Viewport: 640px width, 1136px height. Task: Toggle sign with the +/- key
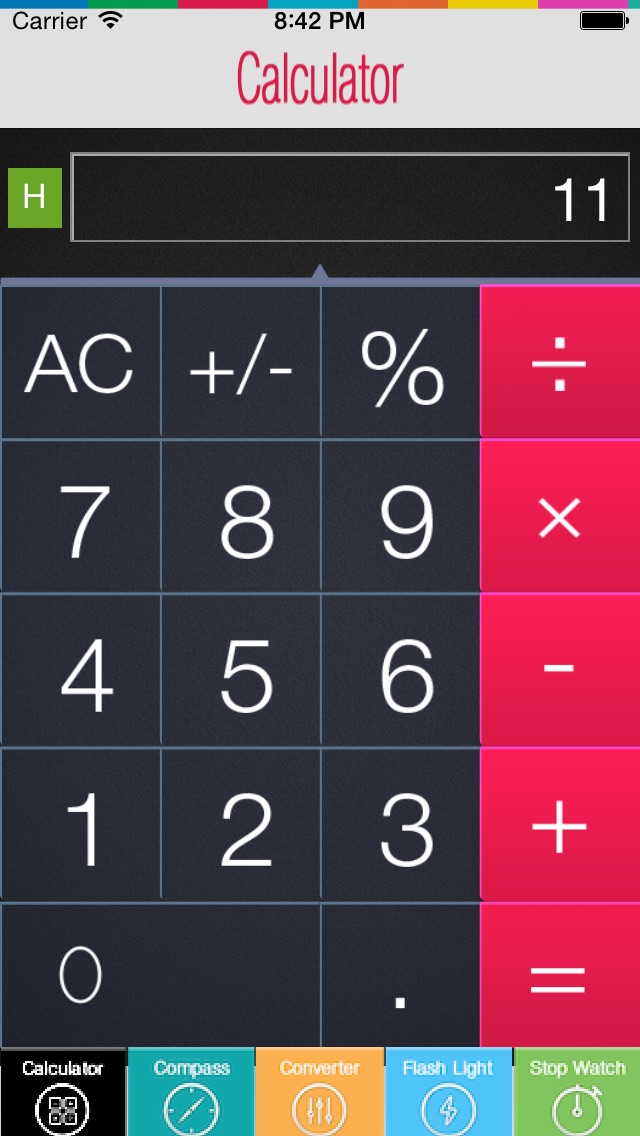pos(240,363)
